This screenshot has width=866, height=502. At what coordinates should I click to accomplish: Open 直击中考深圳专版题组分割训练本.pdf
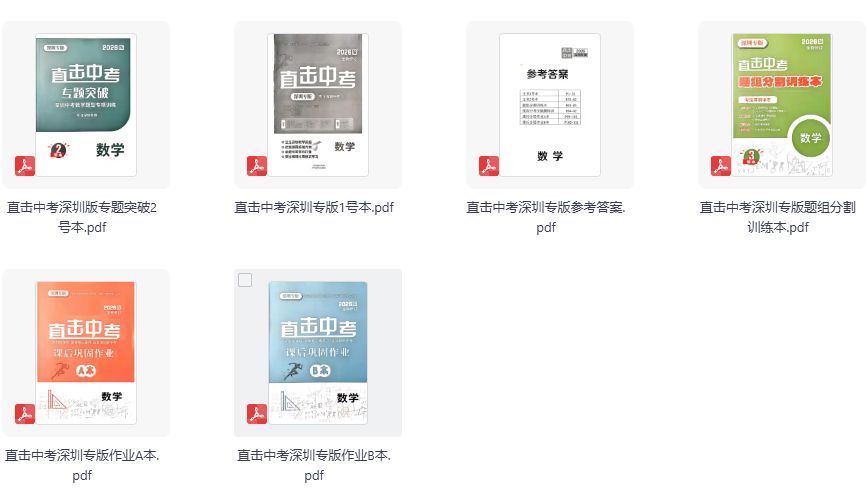[781, 104]
